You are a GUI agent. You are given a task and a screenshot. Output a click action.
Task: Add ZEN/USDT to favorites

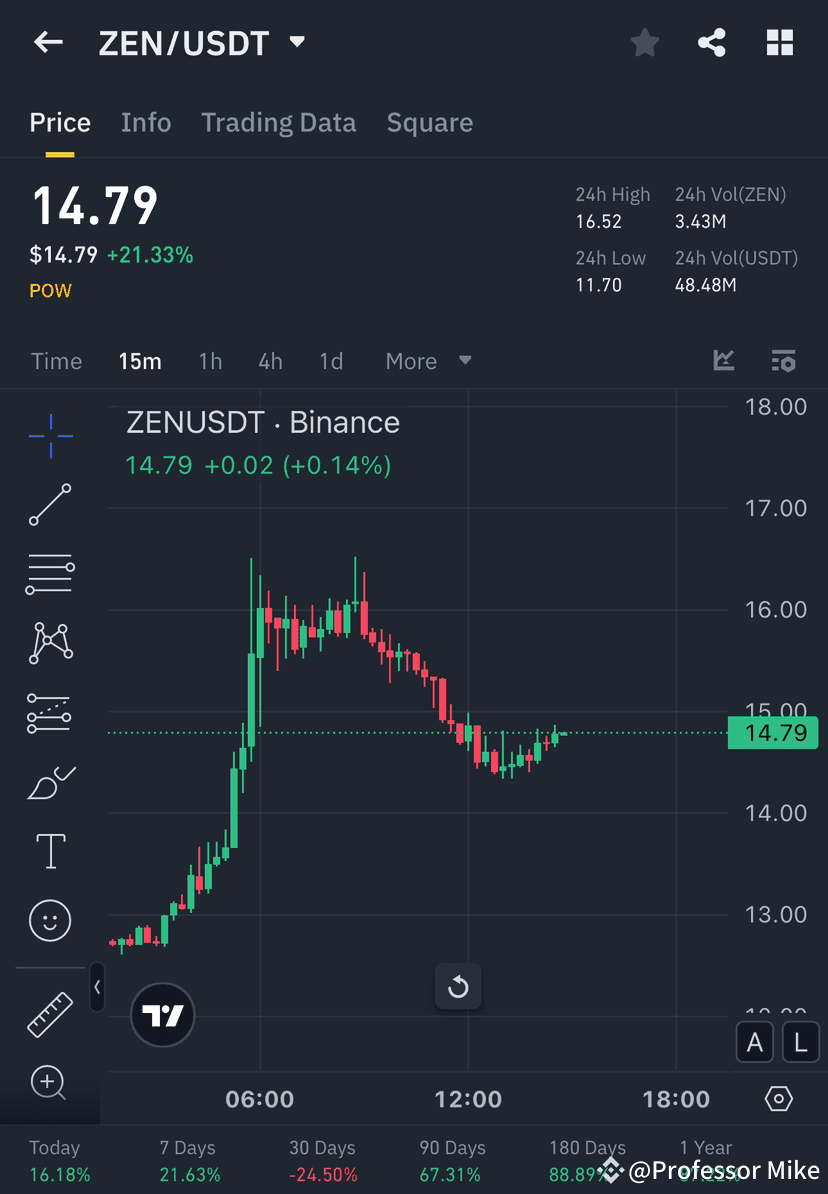[x=644, y=42]
